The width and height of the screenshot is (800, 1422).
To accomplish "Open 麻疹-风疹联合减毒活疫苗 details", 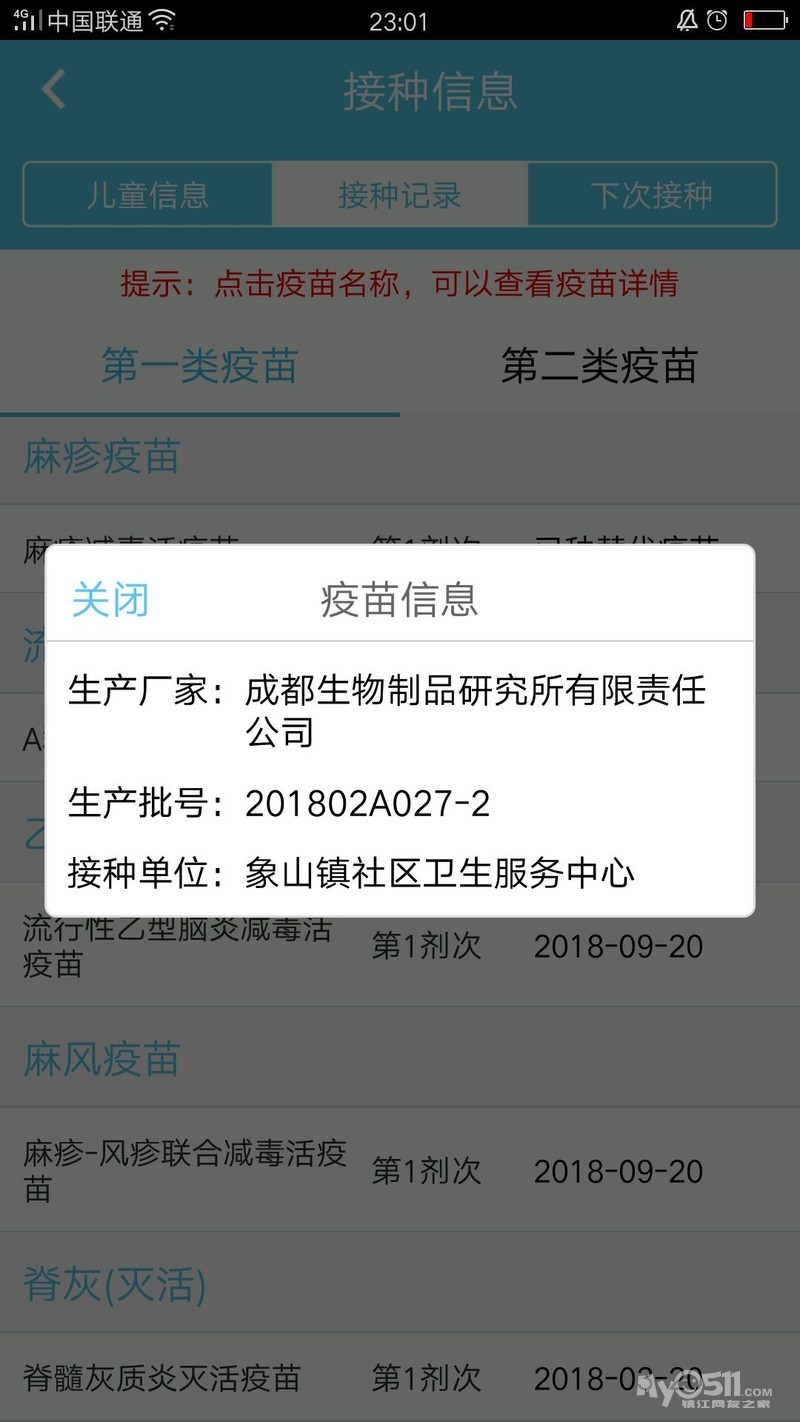I will coord(185,1171).
